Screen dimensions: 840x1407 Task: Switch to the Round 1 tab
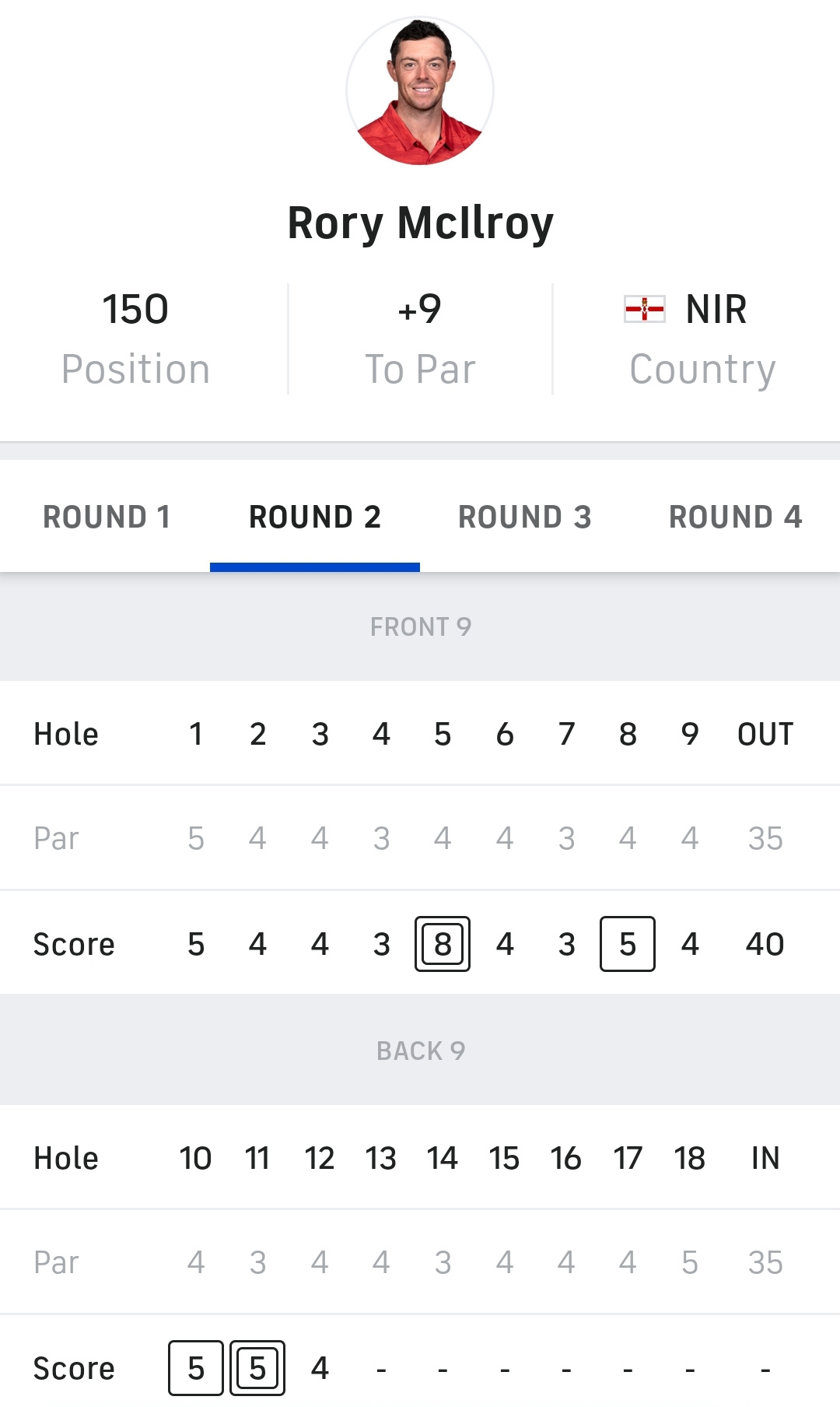[x=107, y=517]
